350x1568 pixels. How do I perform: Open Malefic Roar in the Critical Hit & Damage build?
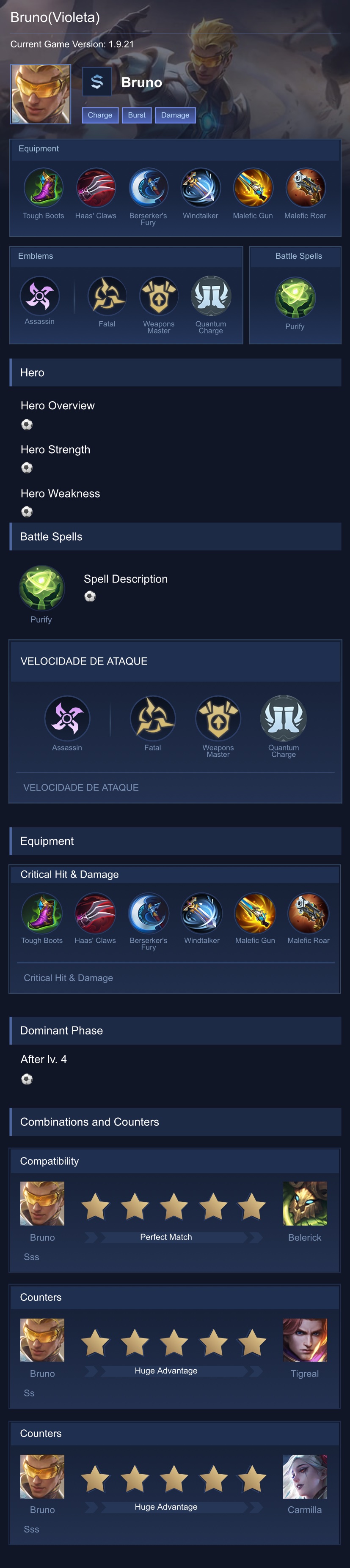point(308,913)
